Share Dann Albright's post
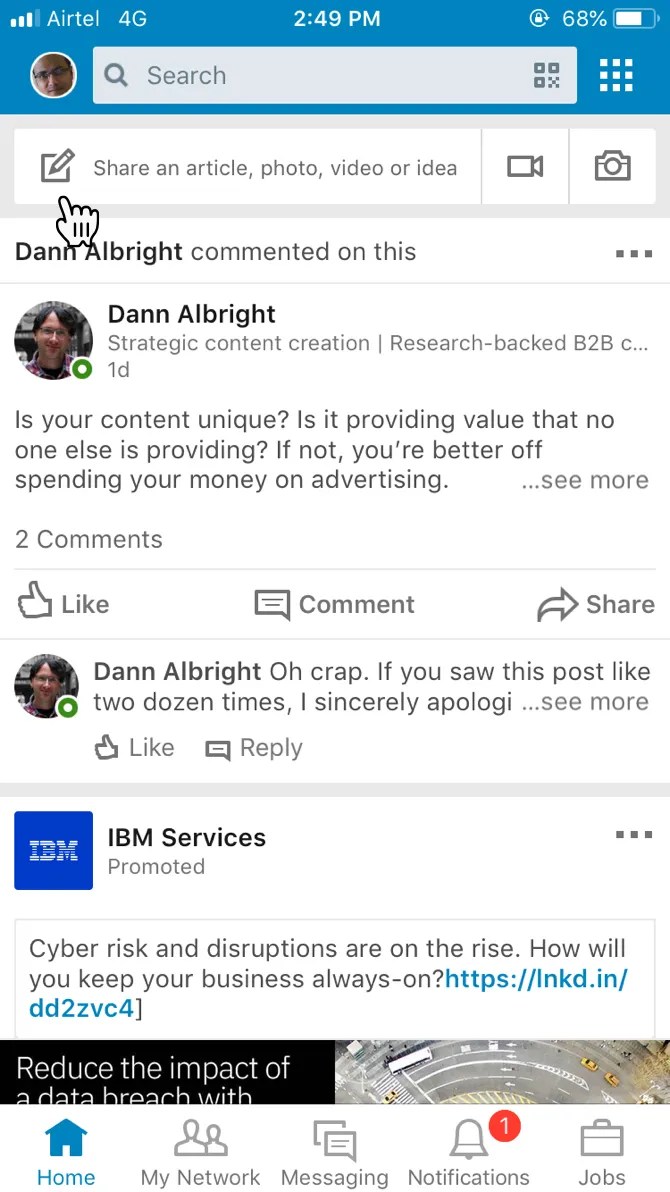 click(x=596, y=604)
